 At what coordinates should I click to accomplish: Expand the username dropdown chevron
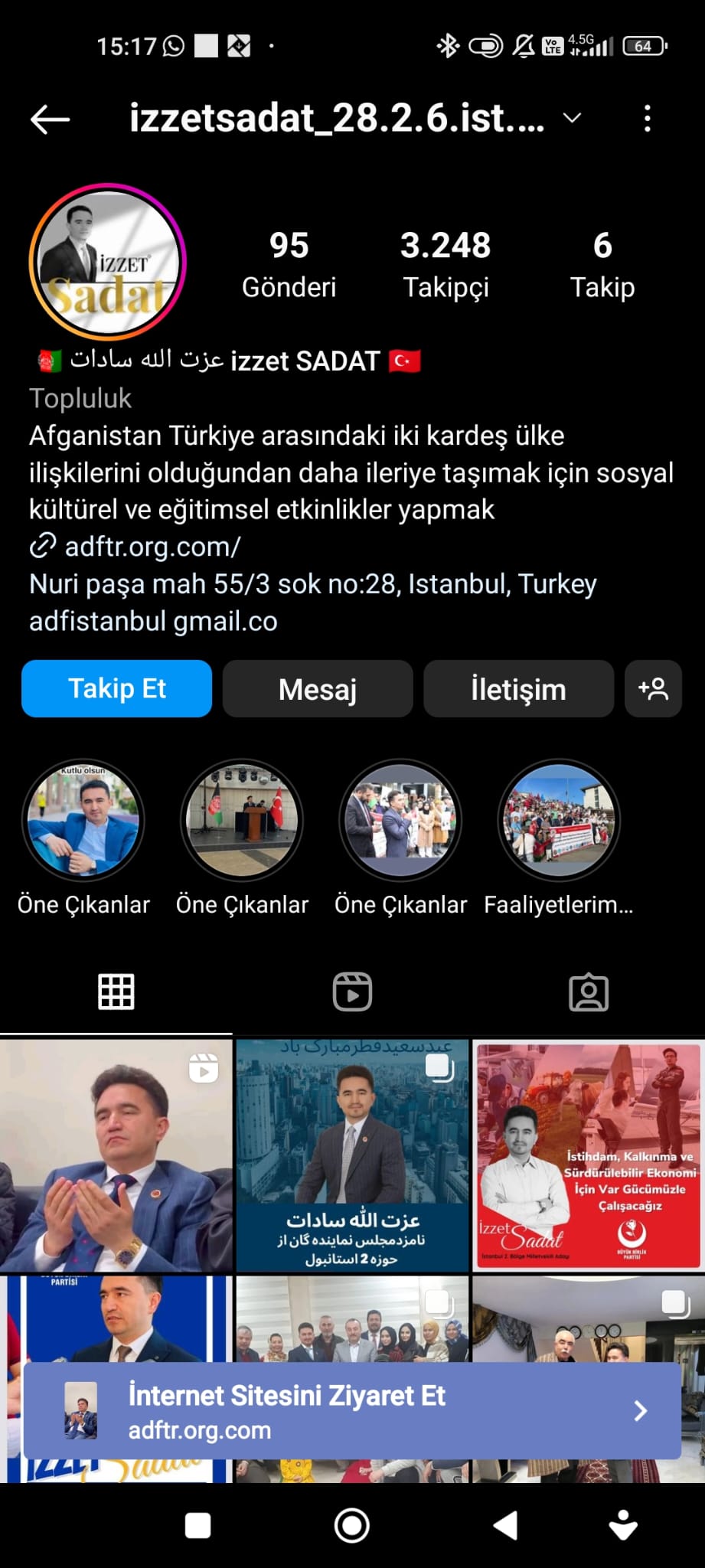click(572, 119)
